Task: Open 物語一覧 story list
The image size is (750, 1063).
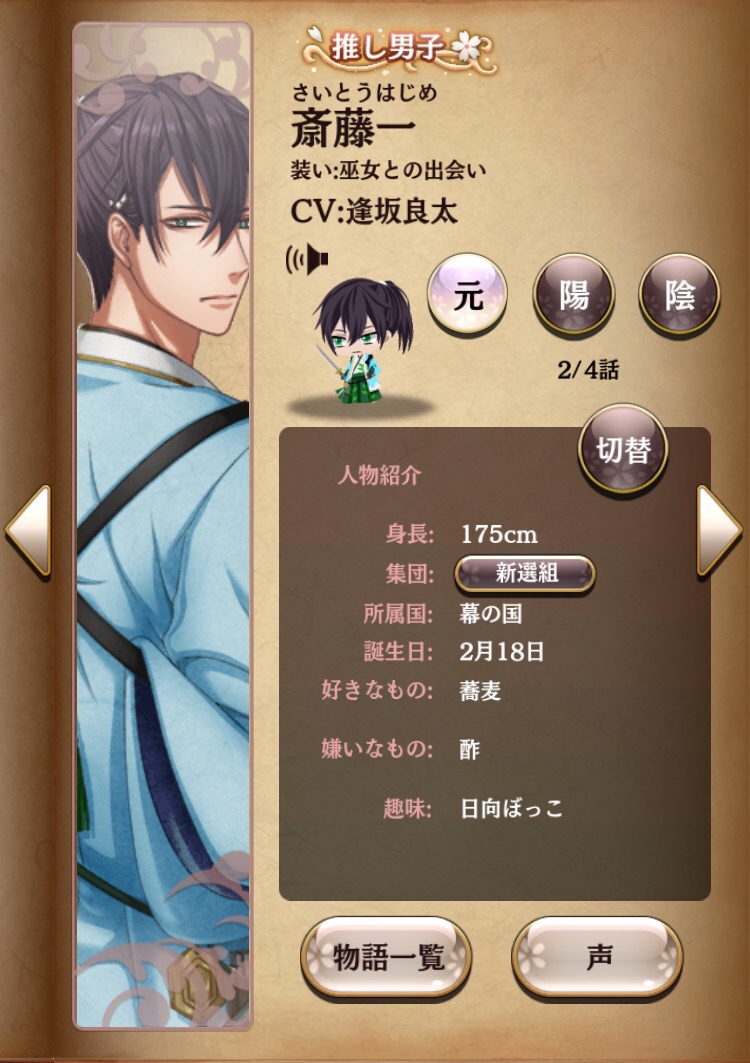Action: (386, 956)
